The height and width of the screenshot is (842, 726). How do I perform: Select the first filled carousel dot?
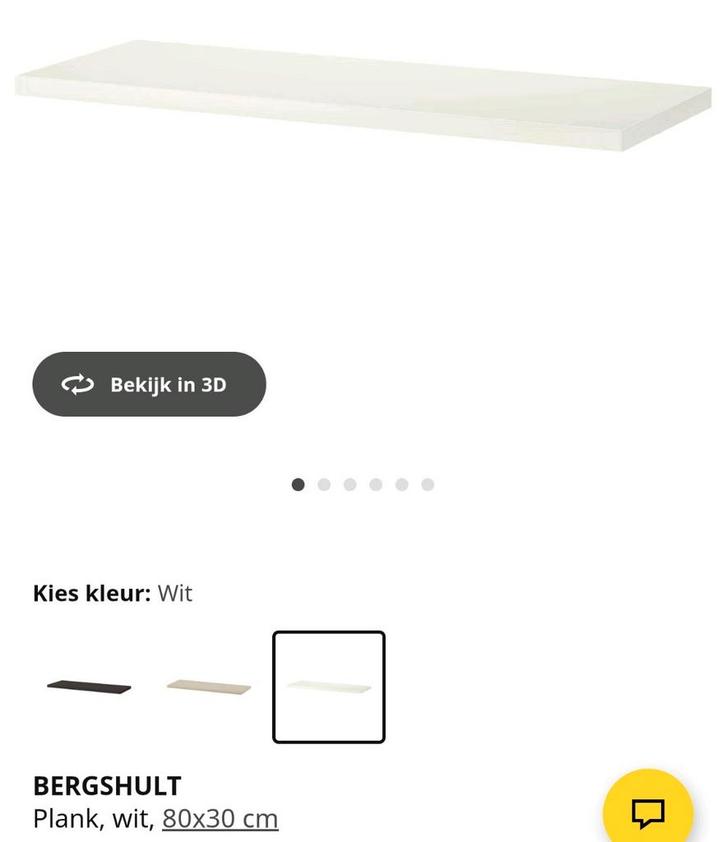[297, 483]
